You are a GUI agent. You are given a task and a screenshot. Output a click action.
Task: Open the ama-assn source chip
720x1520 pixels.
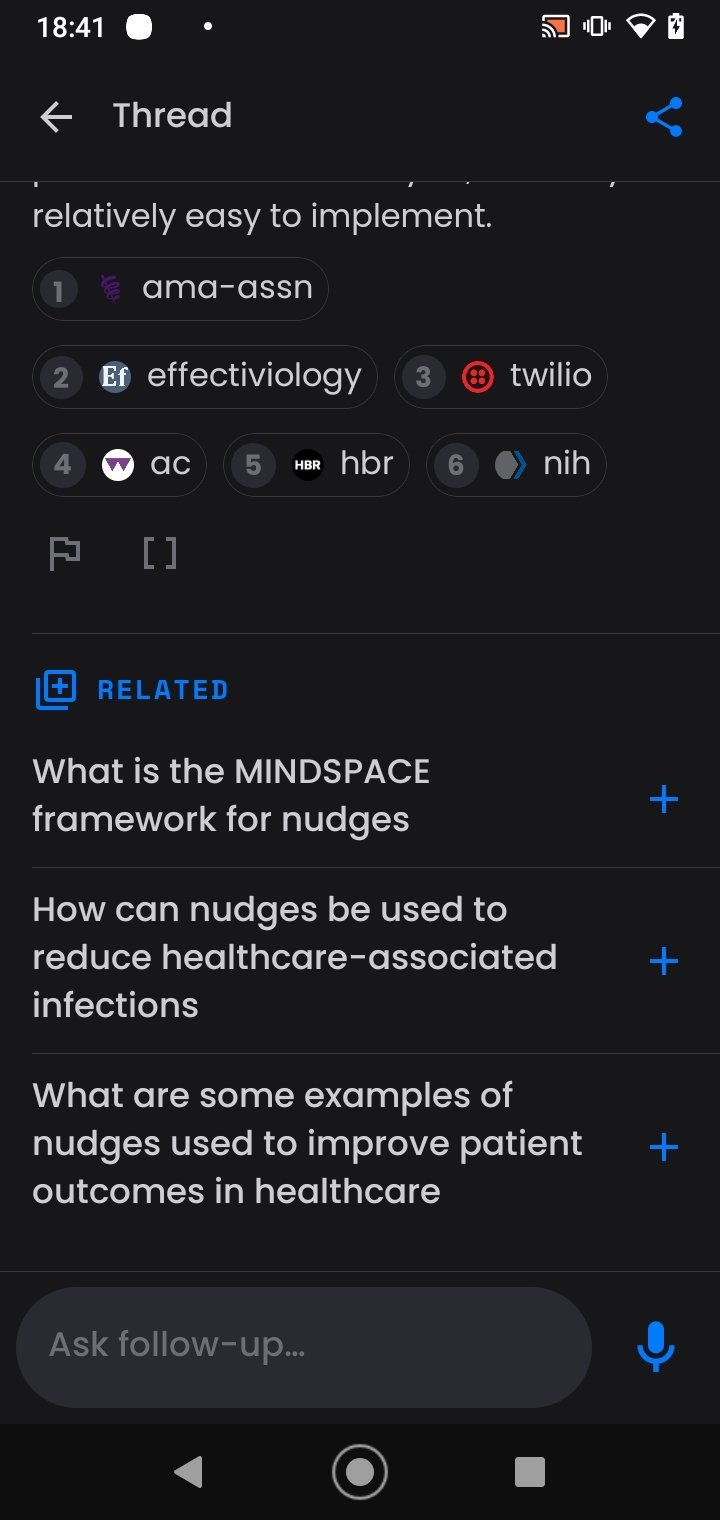[x=180, y=289]
